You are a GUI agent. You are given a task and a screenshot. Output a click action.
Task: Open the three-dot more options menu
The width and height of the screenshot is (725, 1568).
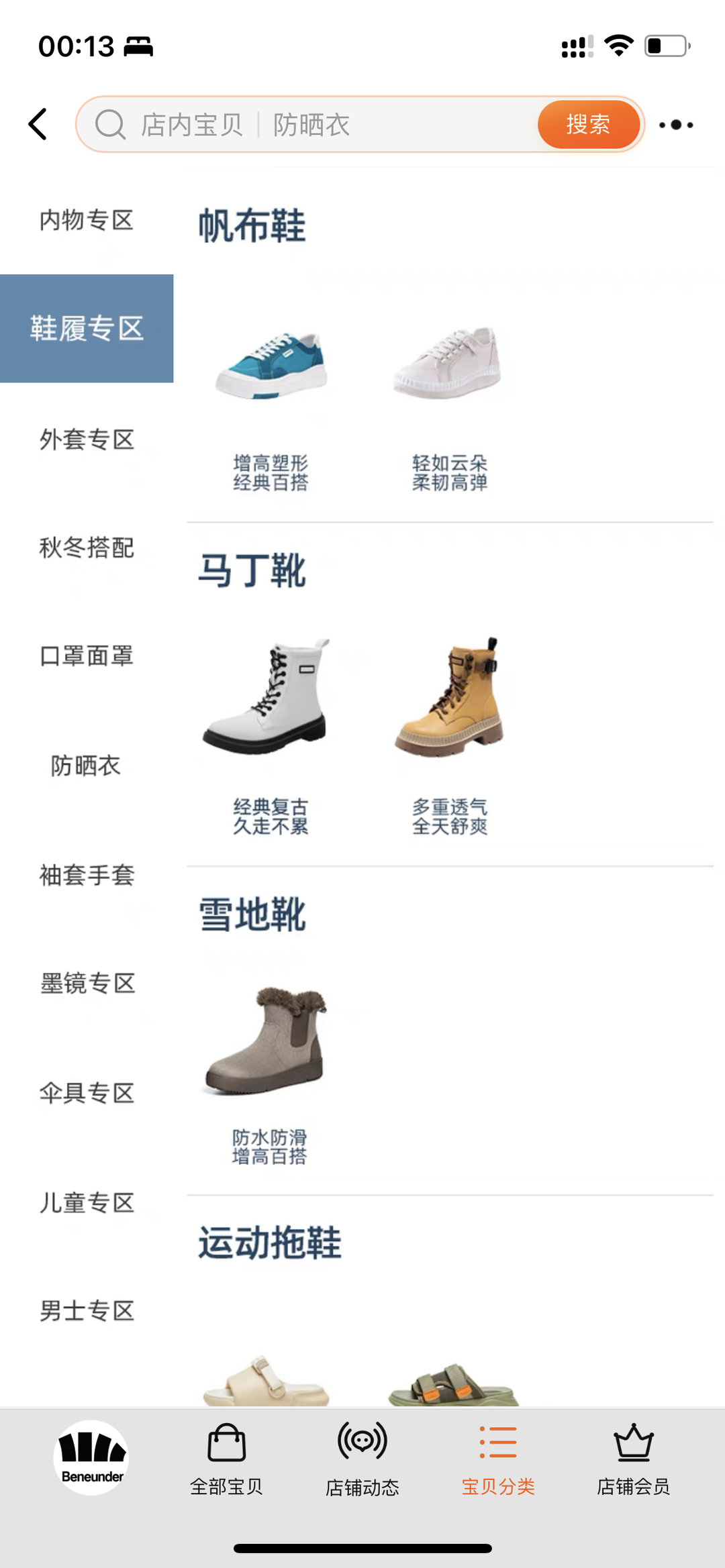pos(675,125)
